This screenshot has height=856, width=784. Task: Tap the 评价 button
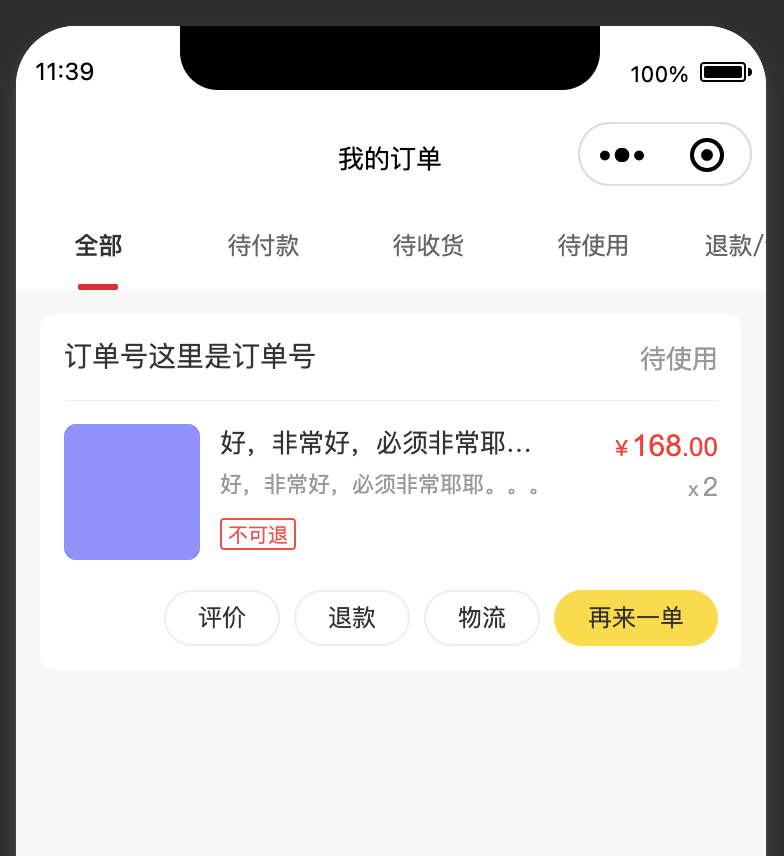tap(222, 618)
